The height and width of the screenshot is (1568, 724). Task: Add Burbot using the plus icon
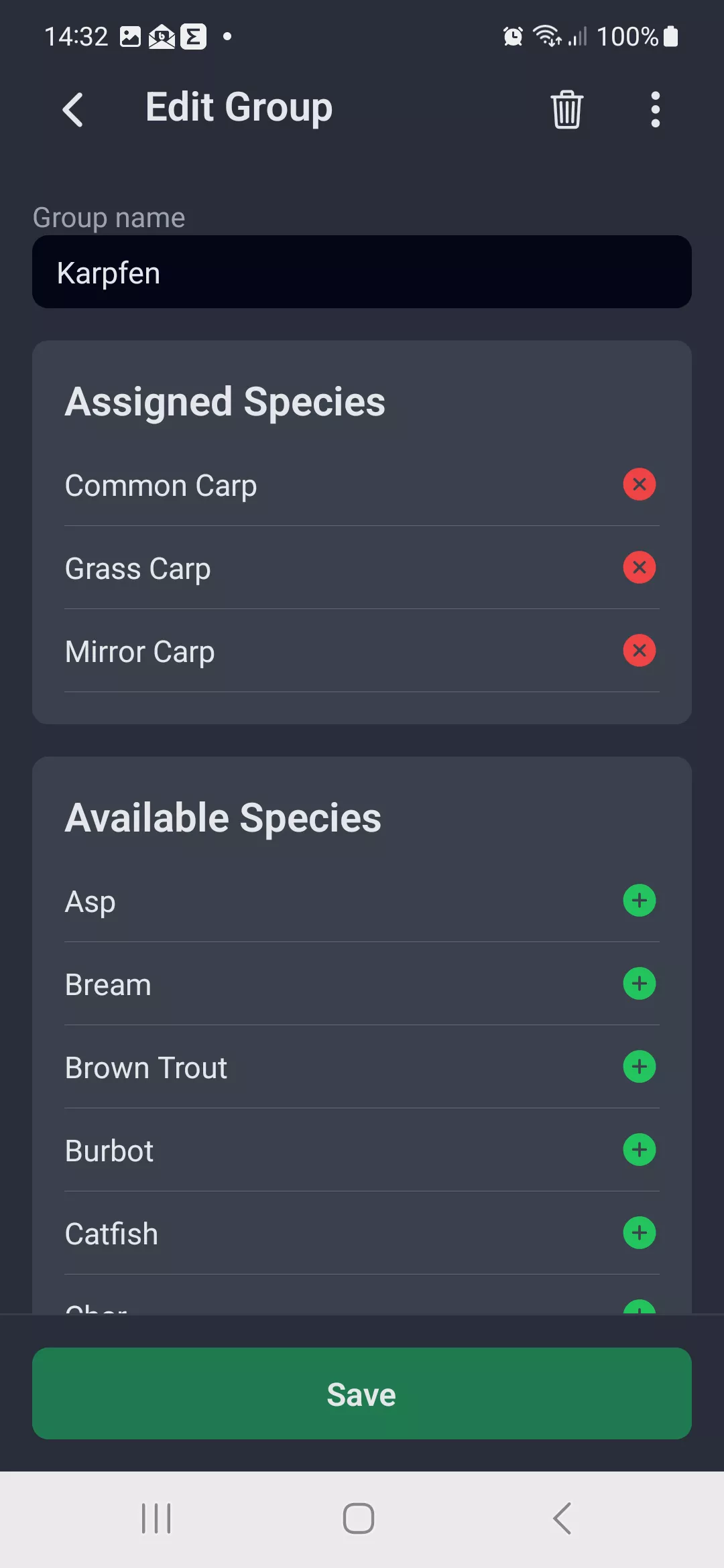(639, 1150)
